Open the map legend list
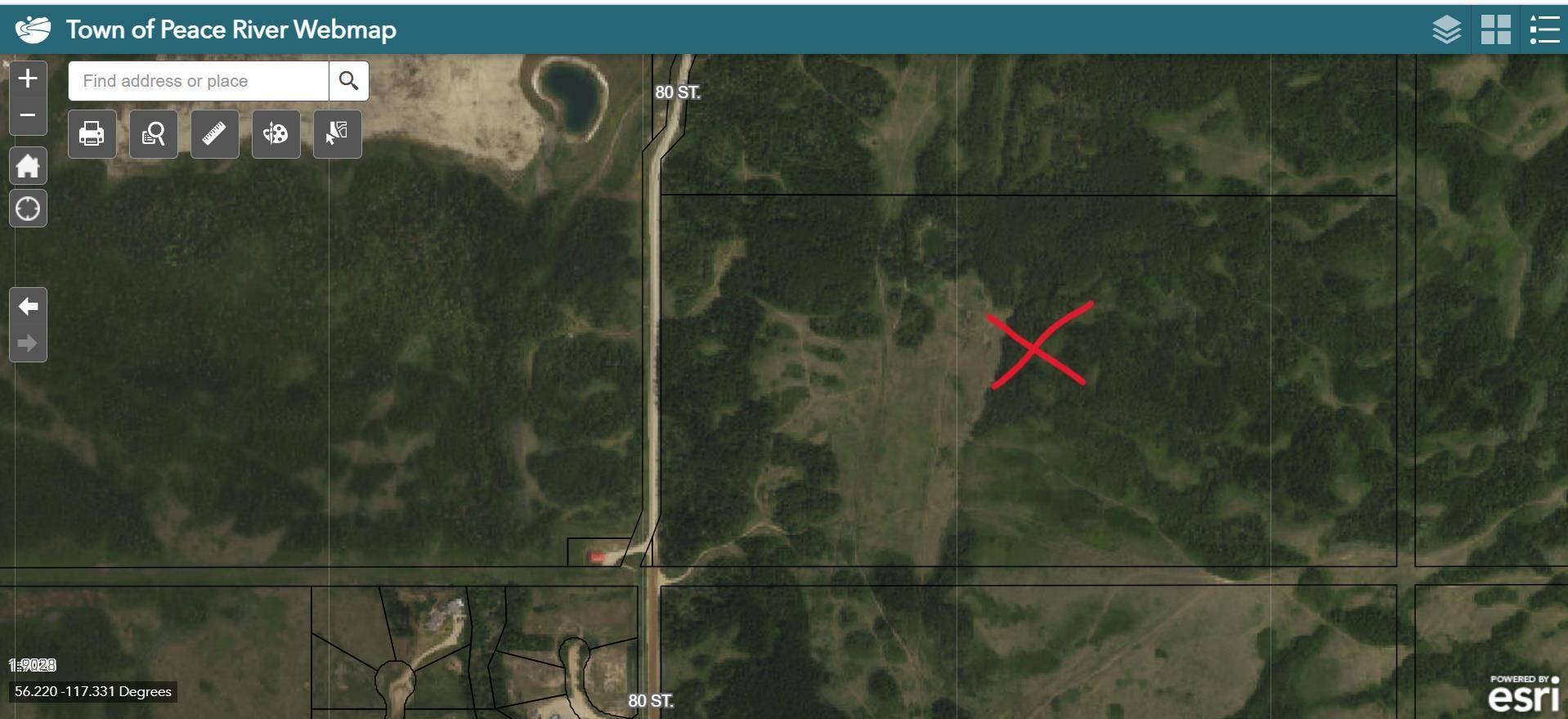Screen dimensions: 1568x719 click(x=1544, y=30)
